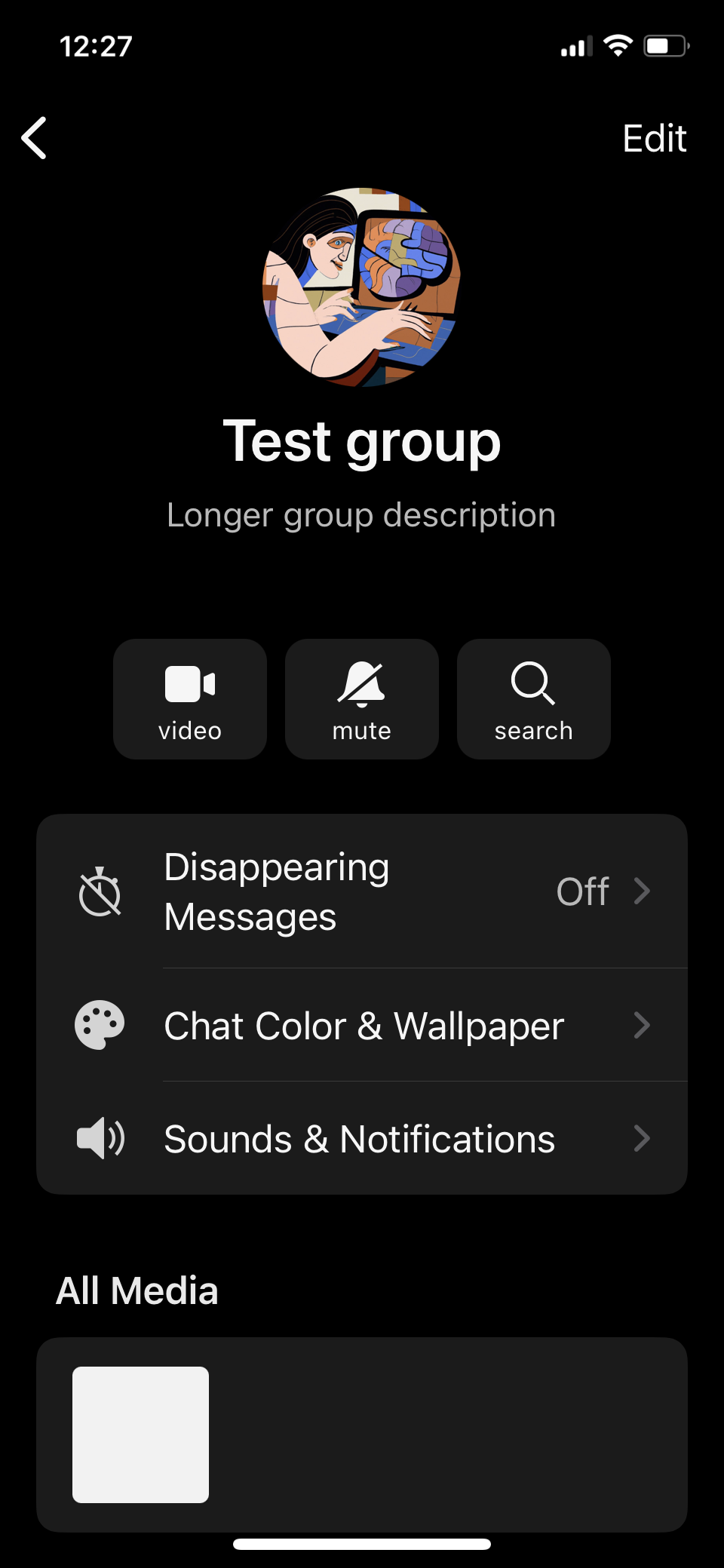Tap Edit to modify group details
Viewport: 724px width, 1568px height.
coord(654,138)
